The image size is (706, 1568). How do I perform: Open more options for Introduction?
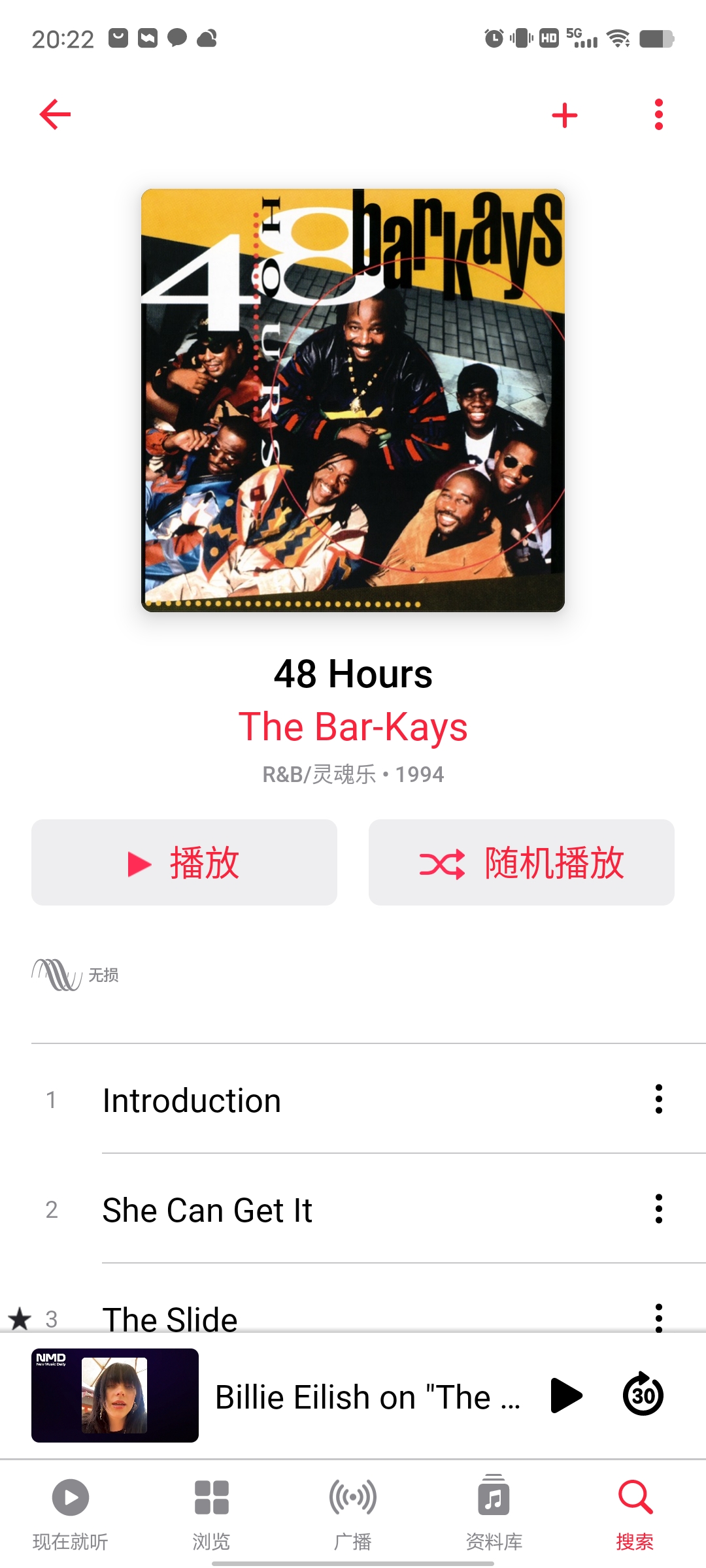coord(658,1099)
